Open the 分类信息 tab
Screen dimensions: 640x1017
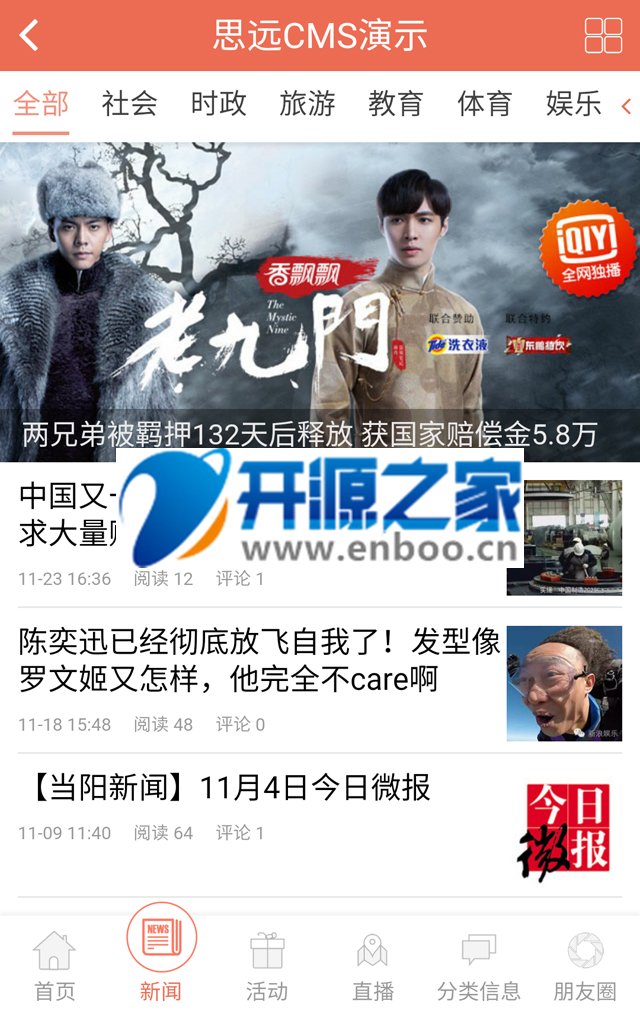tap(479, 966)
